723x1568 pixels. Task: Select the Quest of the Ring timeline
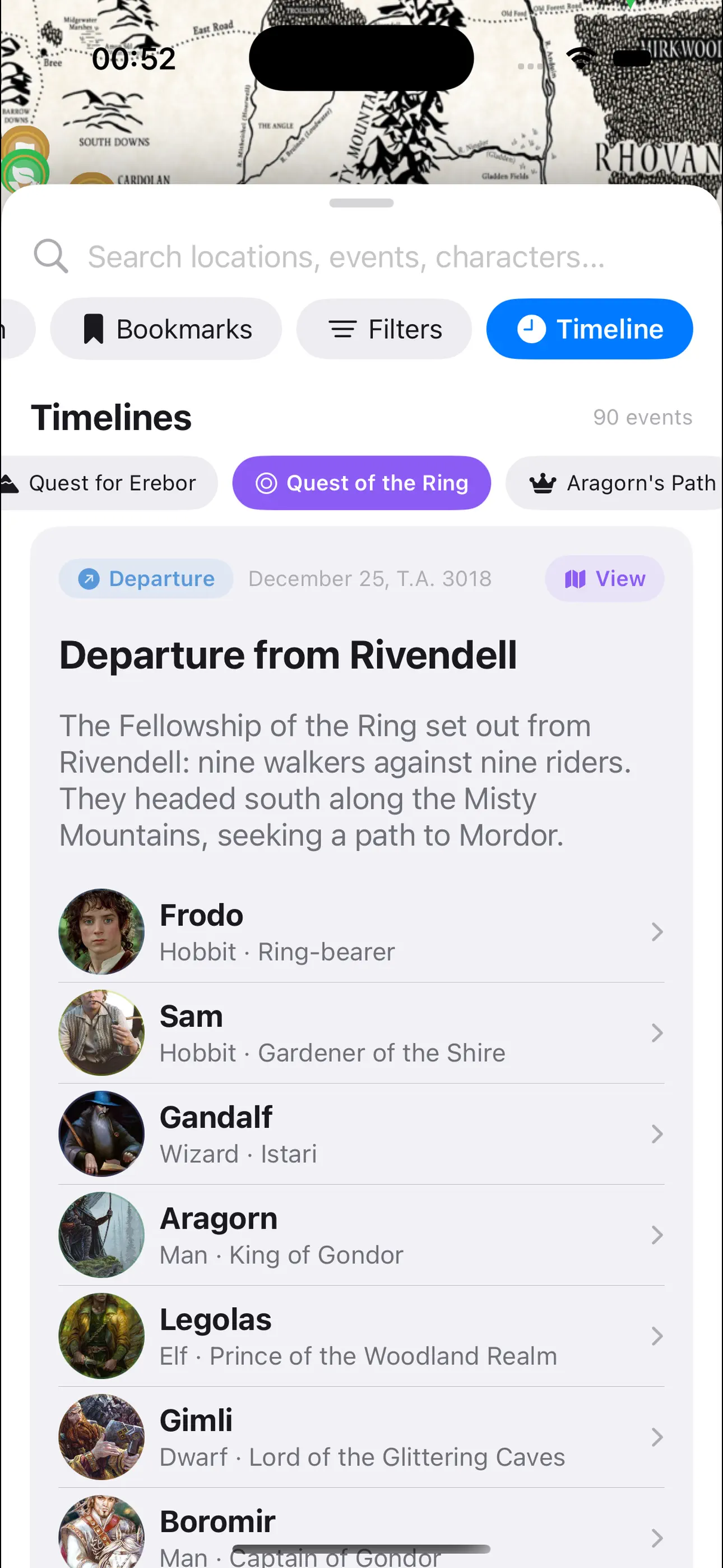click(x=361, y=483)
